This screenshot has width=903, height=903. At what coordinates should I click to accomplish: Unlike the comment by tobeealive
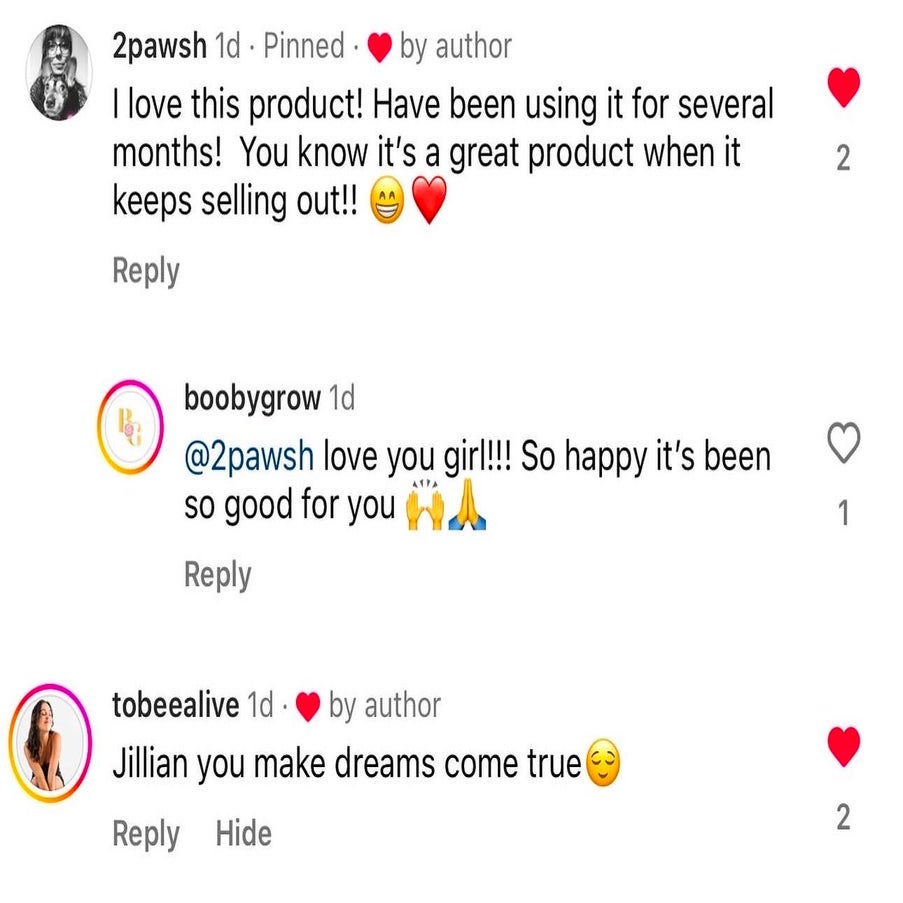point(844,748)
